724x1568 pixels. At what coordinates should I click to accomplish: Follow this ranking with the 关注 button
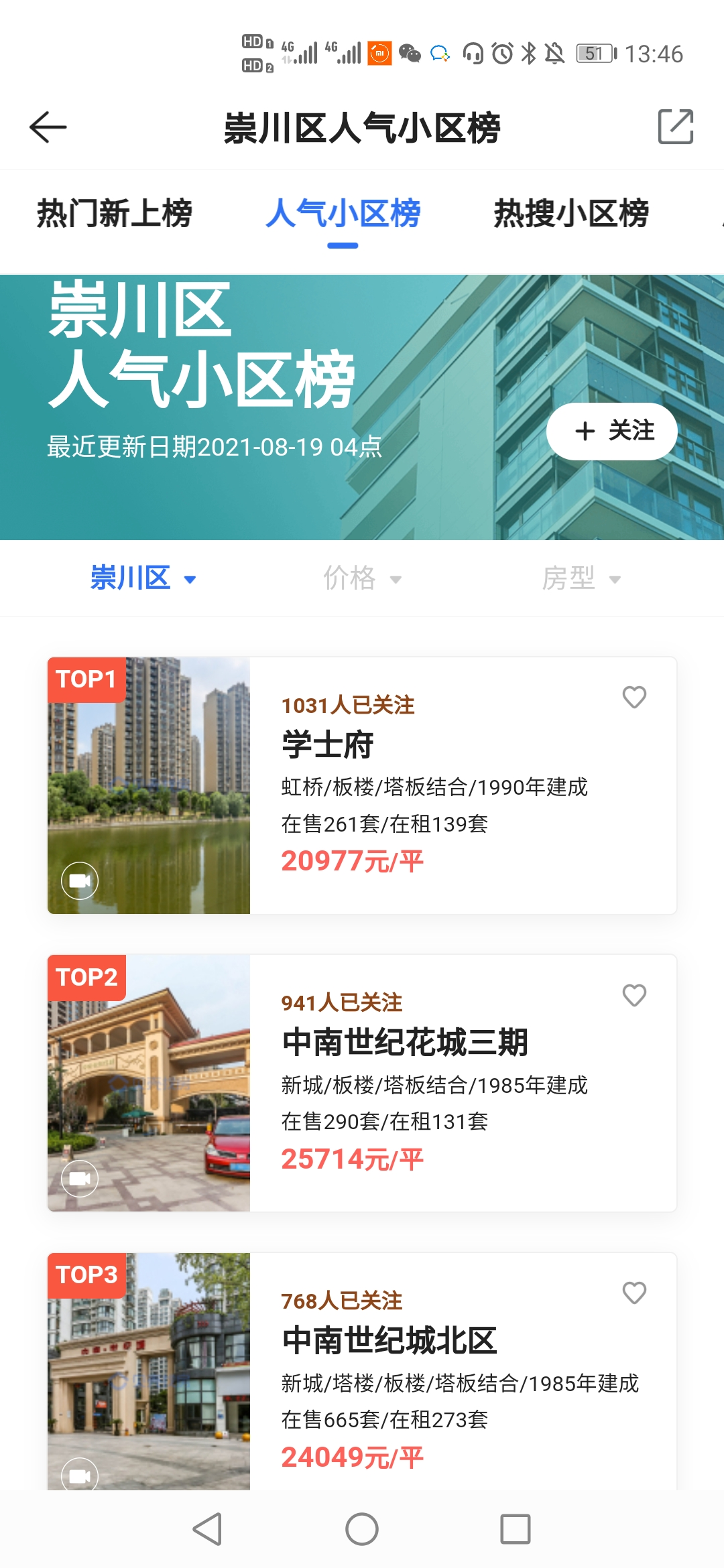pyautogui.click(x=611, y=431)
